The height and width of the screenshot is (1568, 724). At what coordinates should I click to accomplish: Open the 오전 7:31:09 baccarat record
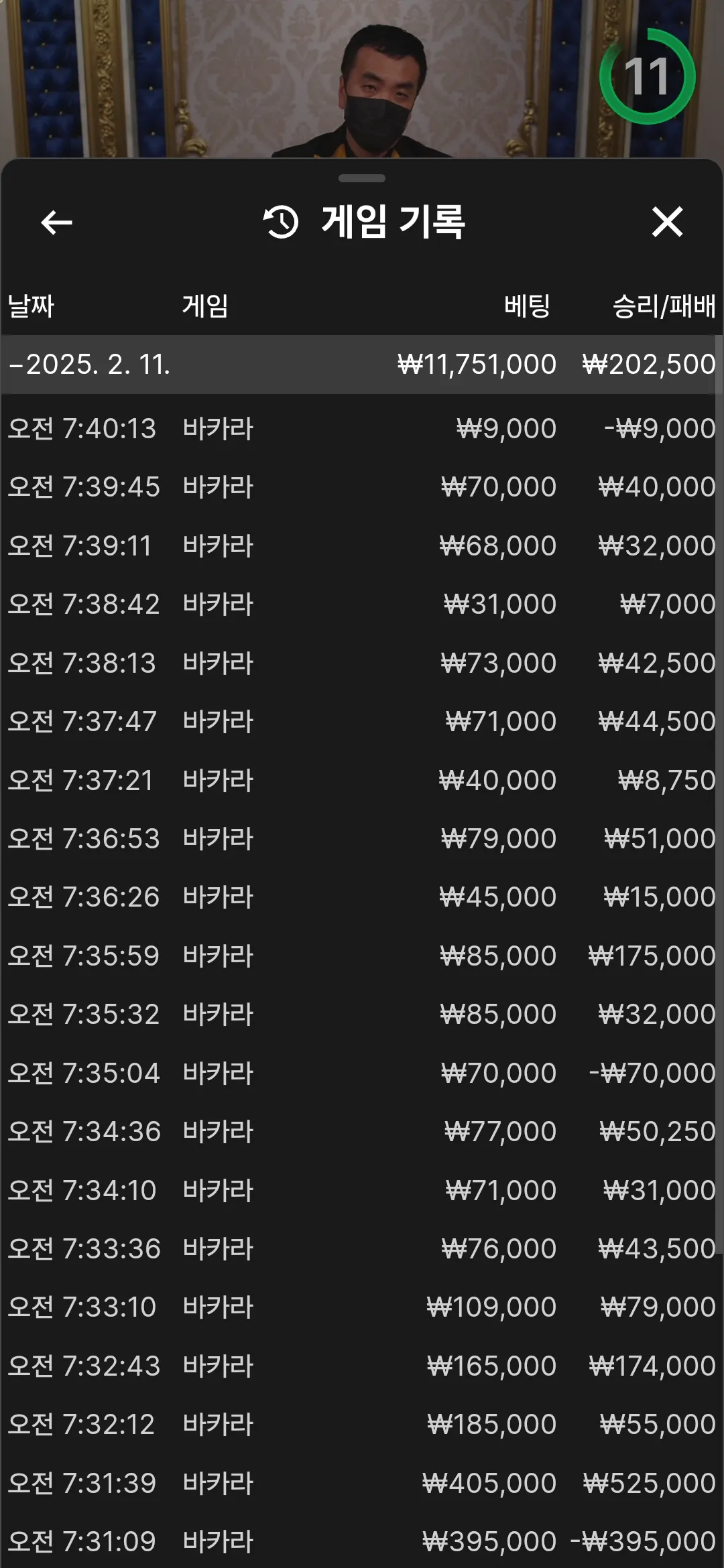[362, 1542]
